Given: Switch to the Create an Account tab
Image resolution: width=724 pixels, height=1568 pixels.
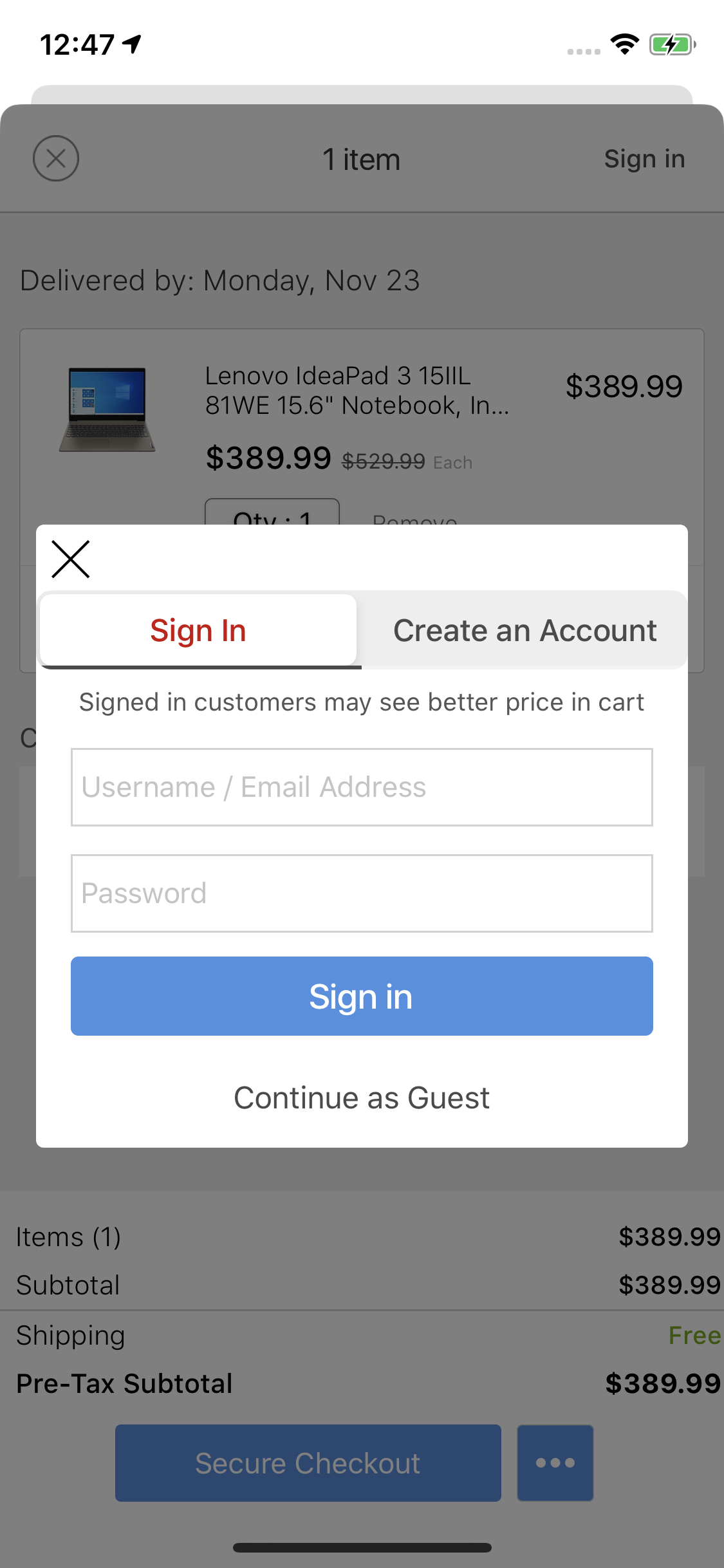Looking at the screenshot, I should point(525,630).
